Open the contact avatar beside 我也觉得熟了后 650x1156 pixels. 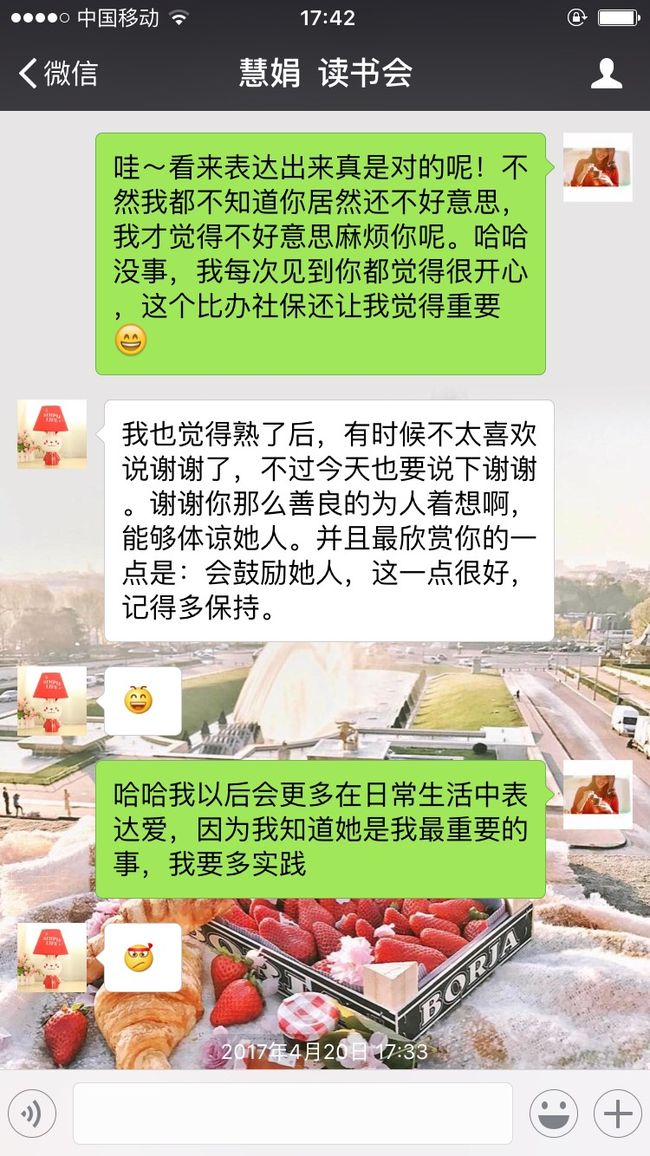pyautogui.click(x=52, y=434)
